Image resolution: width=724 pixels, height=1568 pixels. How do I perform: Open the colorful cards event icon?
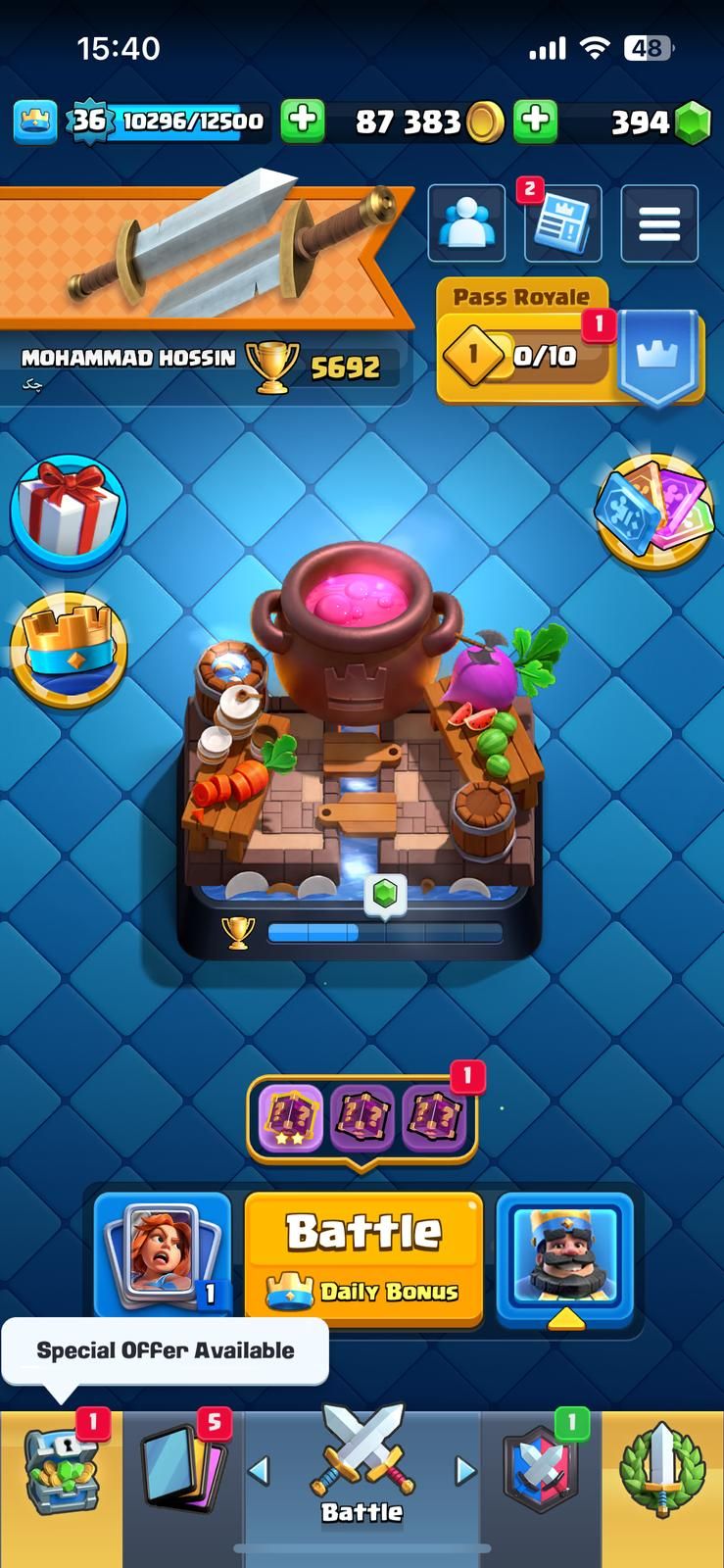(653, 510)
